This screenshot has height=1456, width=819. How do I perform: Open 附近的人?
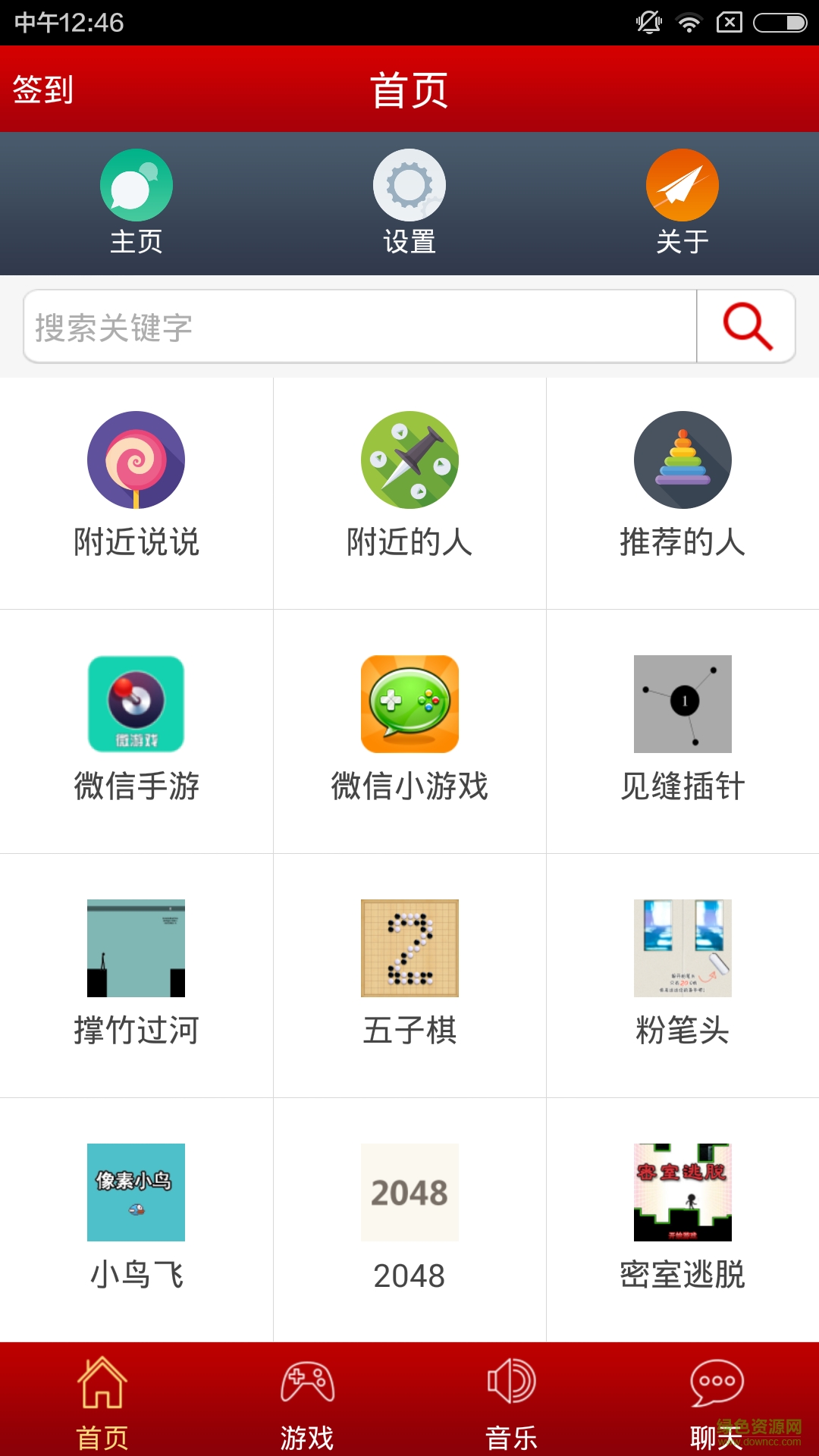tap(409, 485)
